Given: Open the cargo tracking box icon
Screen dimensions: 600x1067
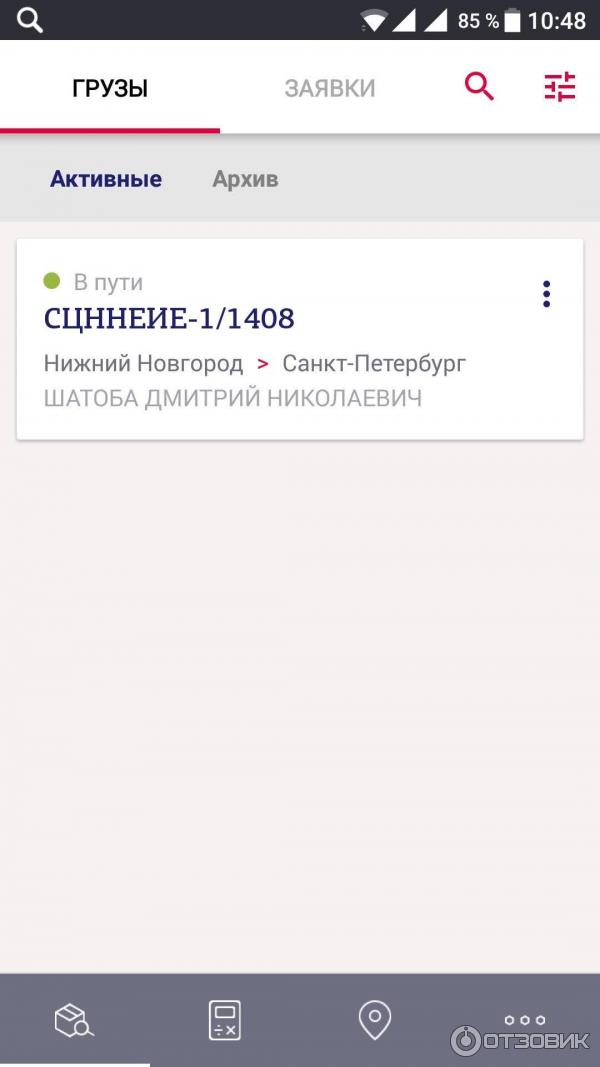Looking at the screenshot, I should click(x=74, y=1021).
